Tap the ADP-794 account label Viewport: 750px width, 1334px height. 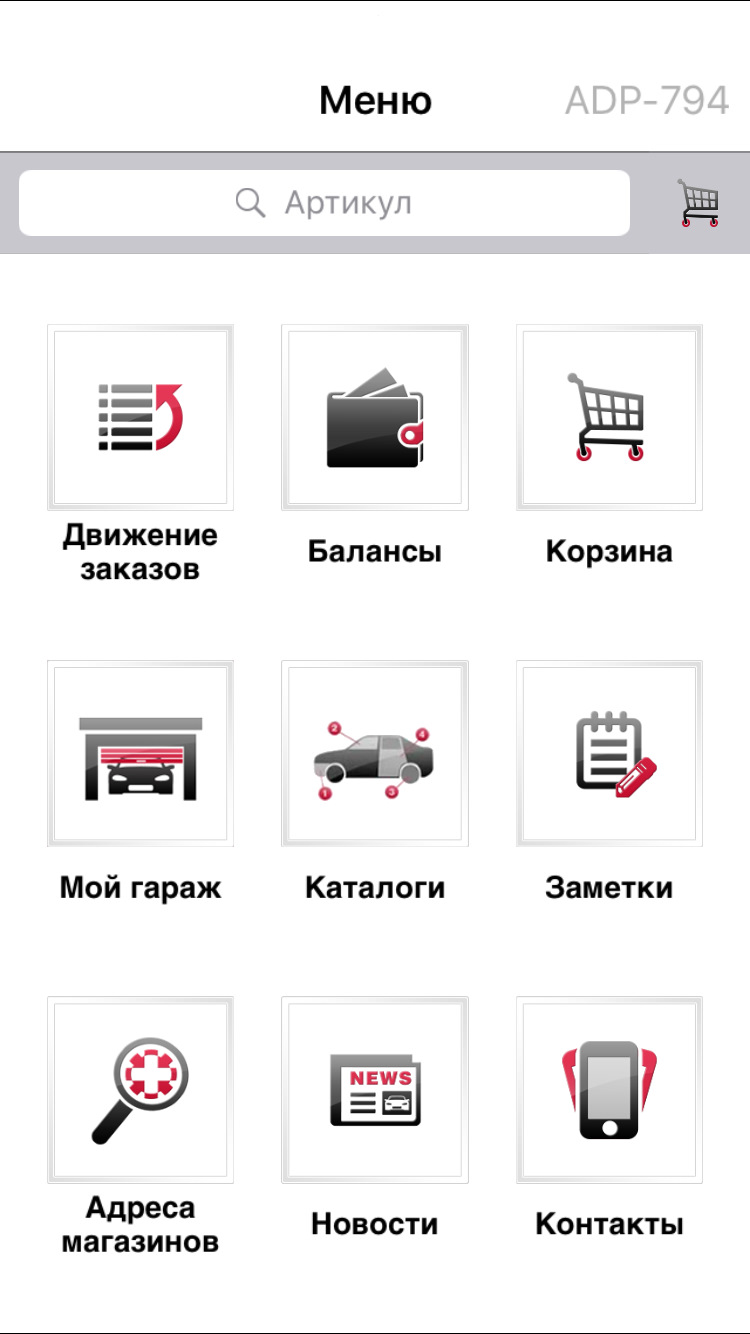click(646, 101)
